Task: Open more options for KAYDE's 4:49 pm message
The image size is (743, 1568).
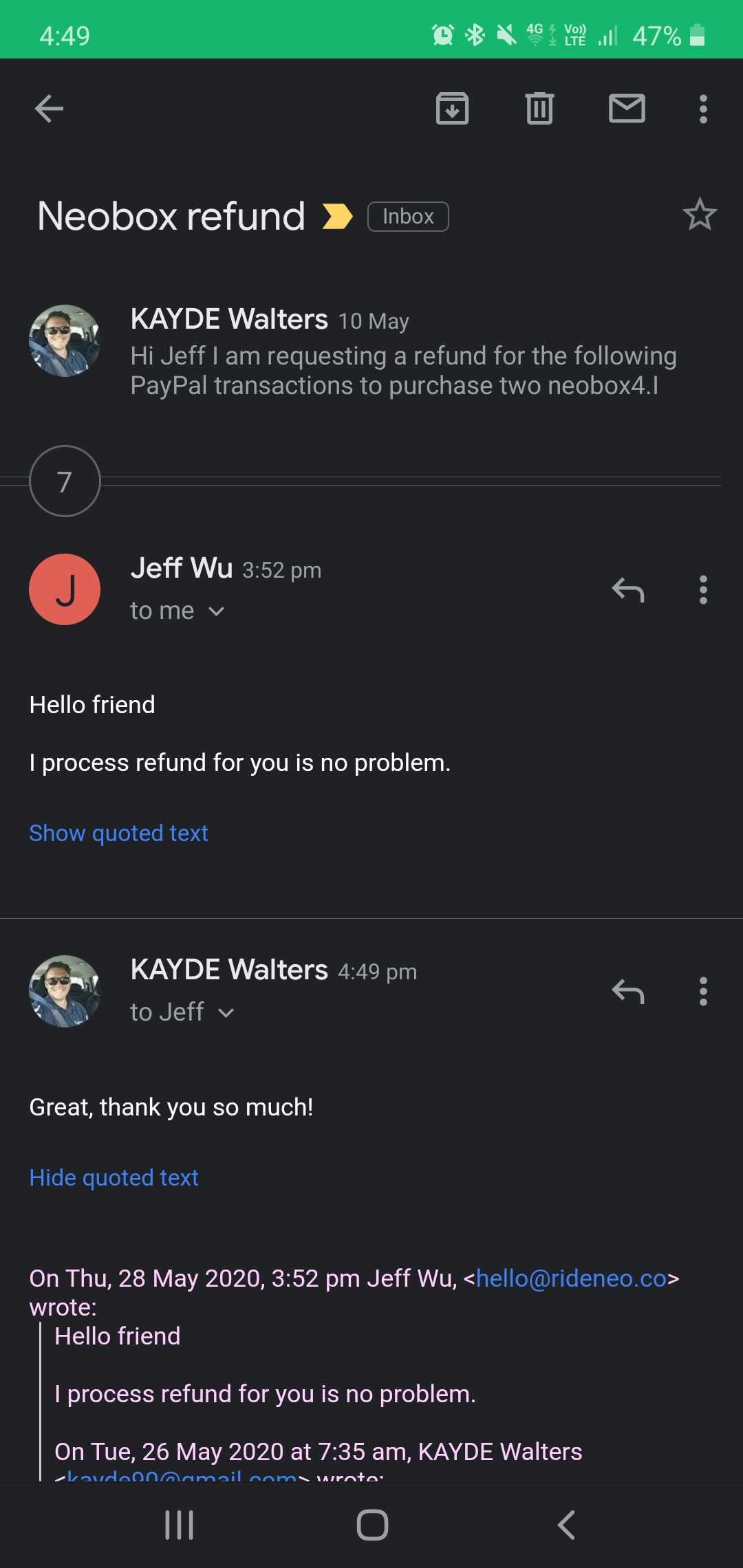Action: [702, 992]
